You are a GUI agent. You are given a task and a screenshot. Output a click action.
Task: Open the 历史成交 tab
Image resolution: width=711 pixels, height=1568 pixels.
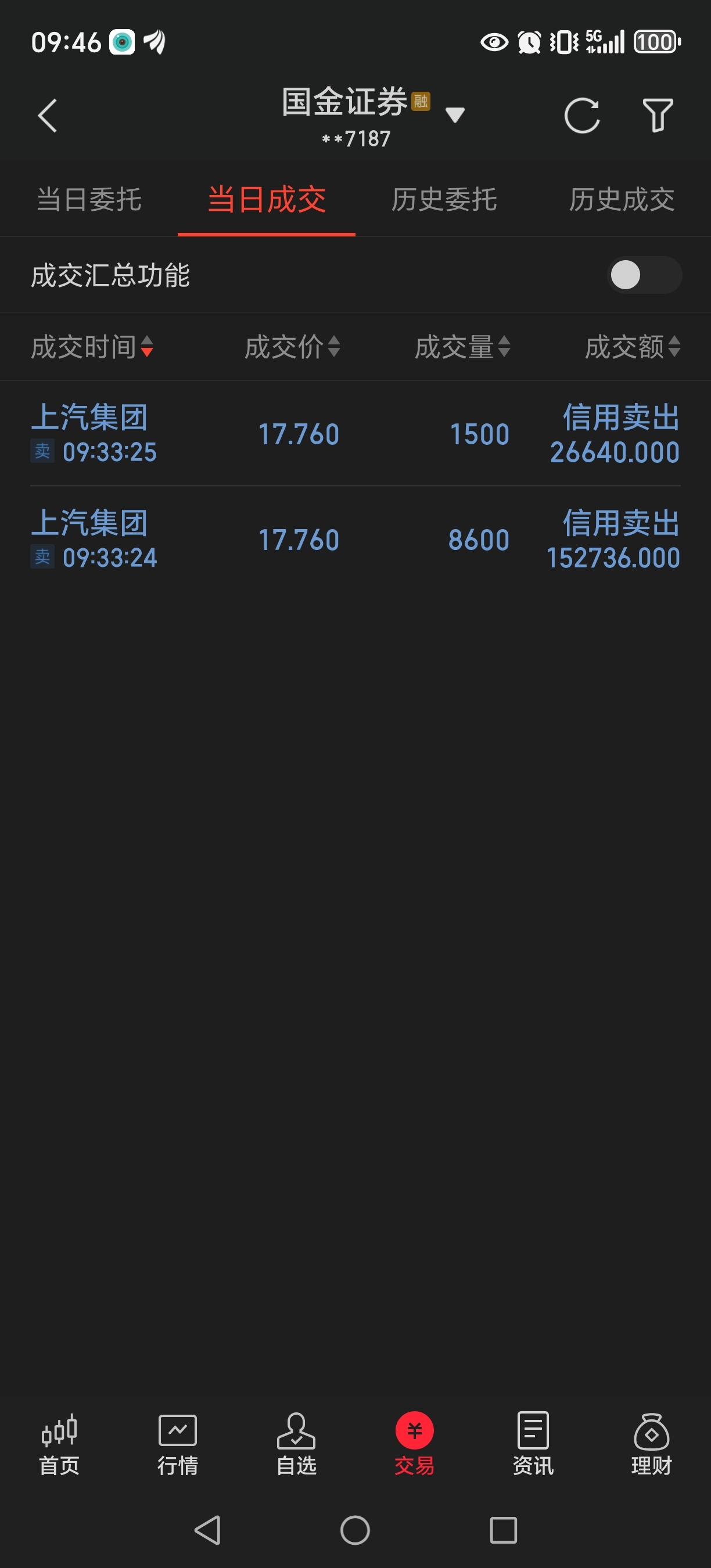pos(622,200)
